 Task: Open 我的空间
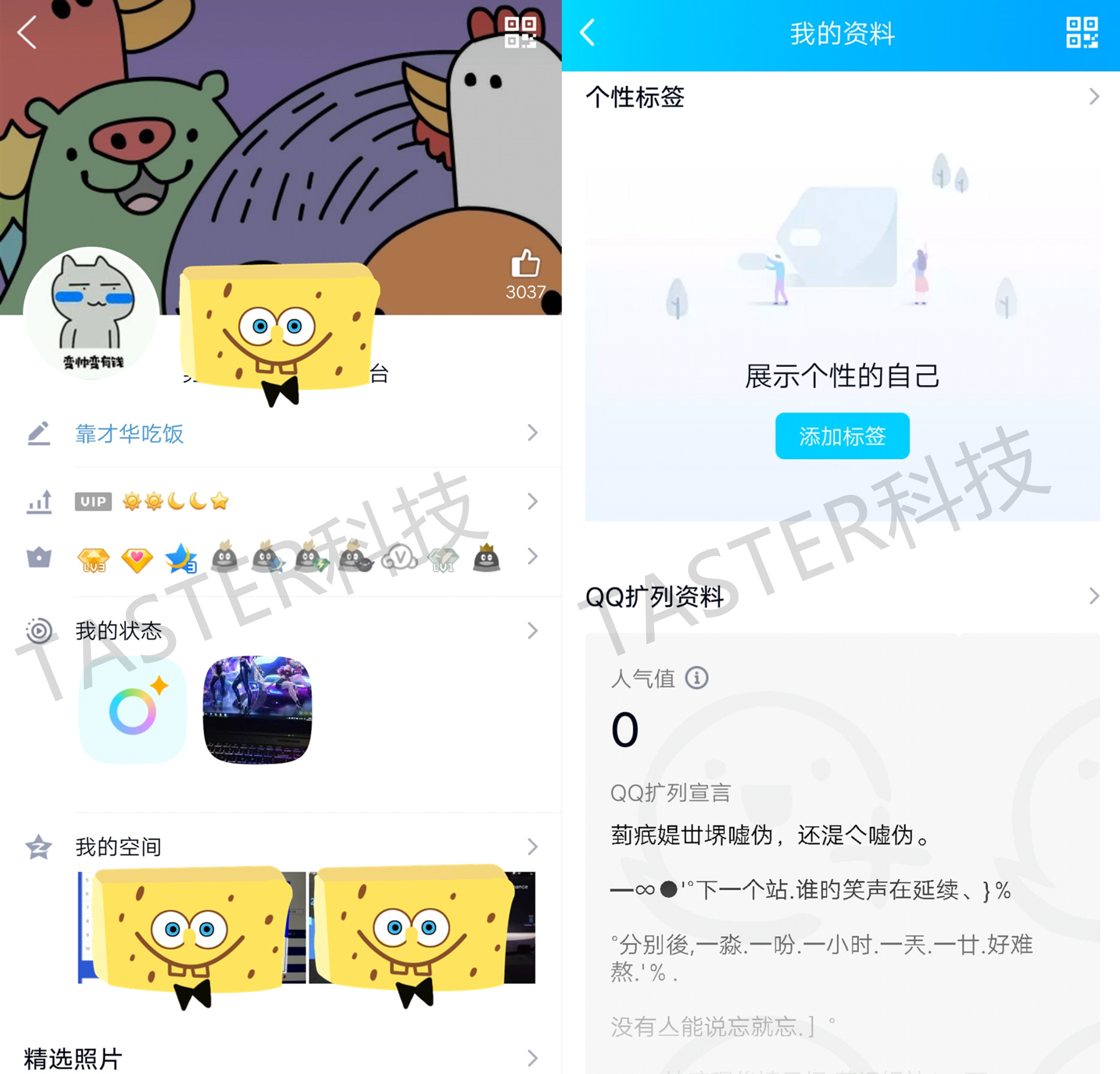point(119,847)
